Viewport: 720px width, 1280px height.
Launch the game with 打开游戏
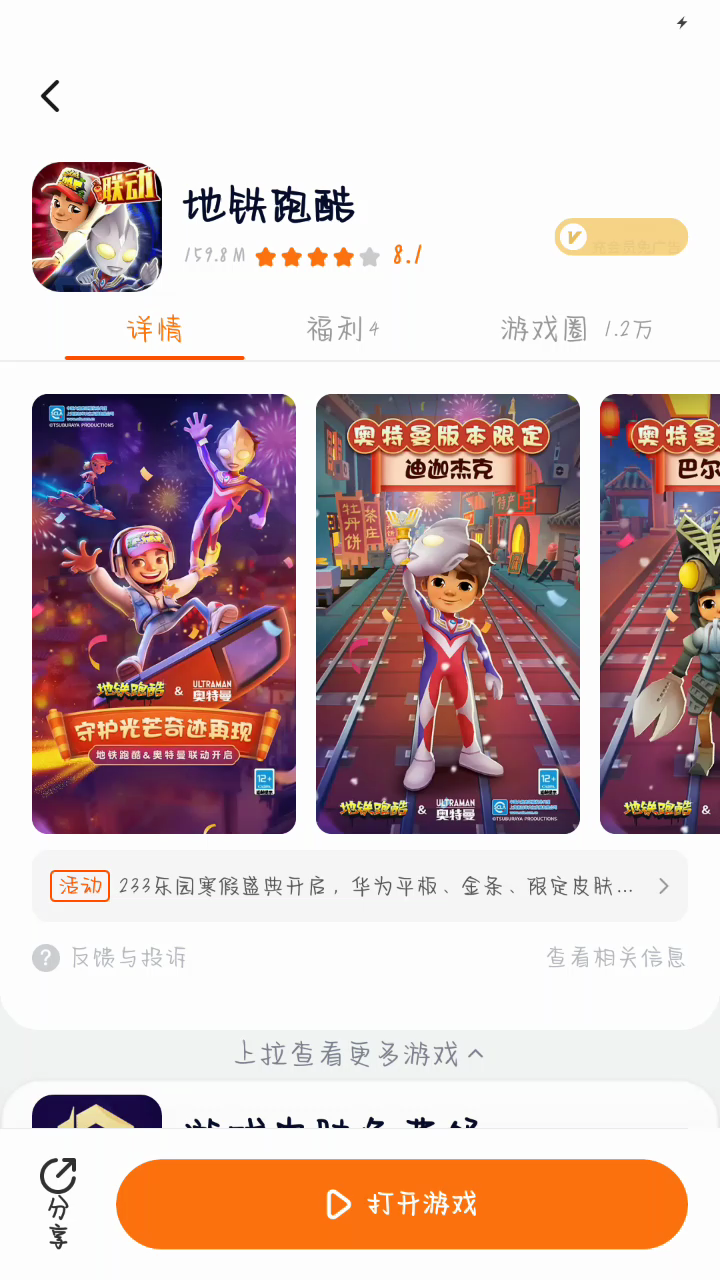[402, 1204]
